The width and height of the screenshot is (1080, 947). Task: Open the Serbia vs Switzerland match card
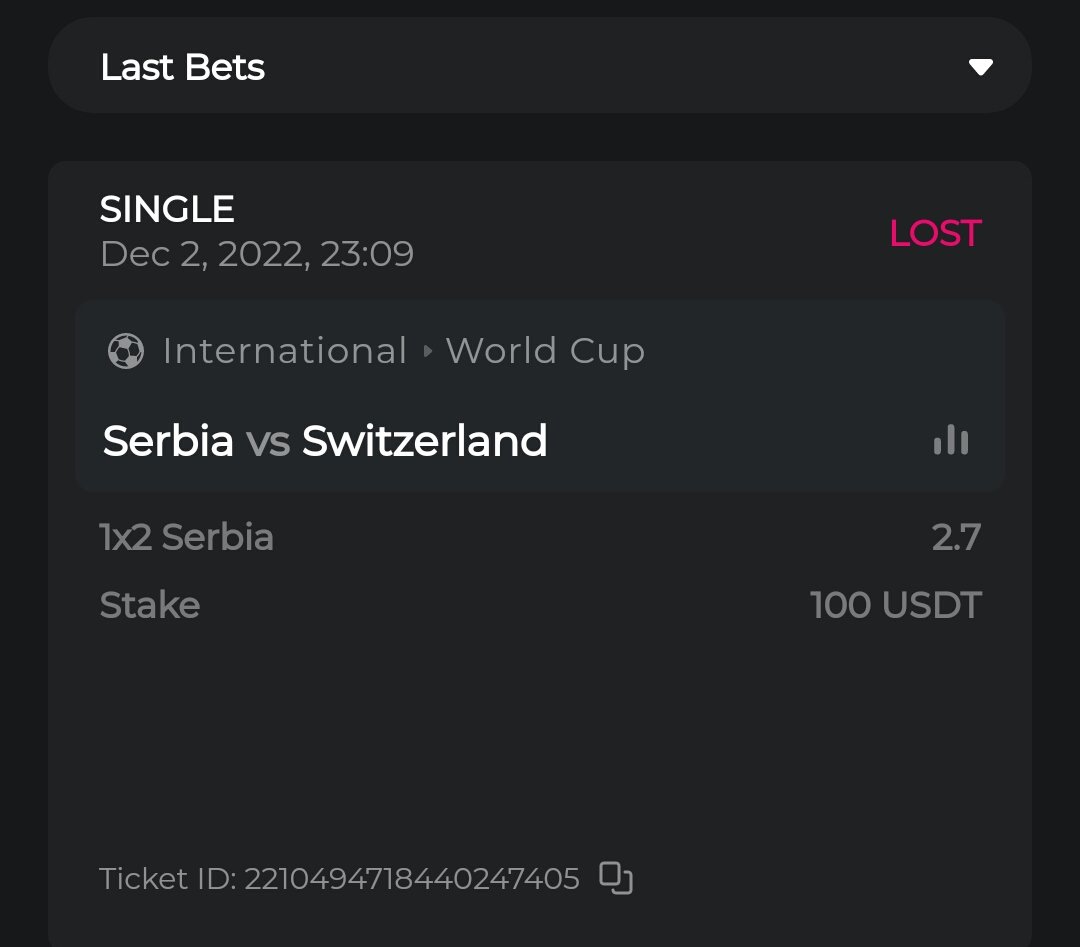tap(326, 441)
